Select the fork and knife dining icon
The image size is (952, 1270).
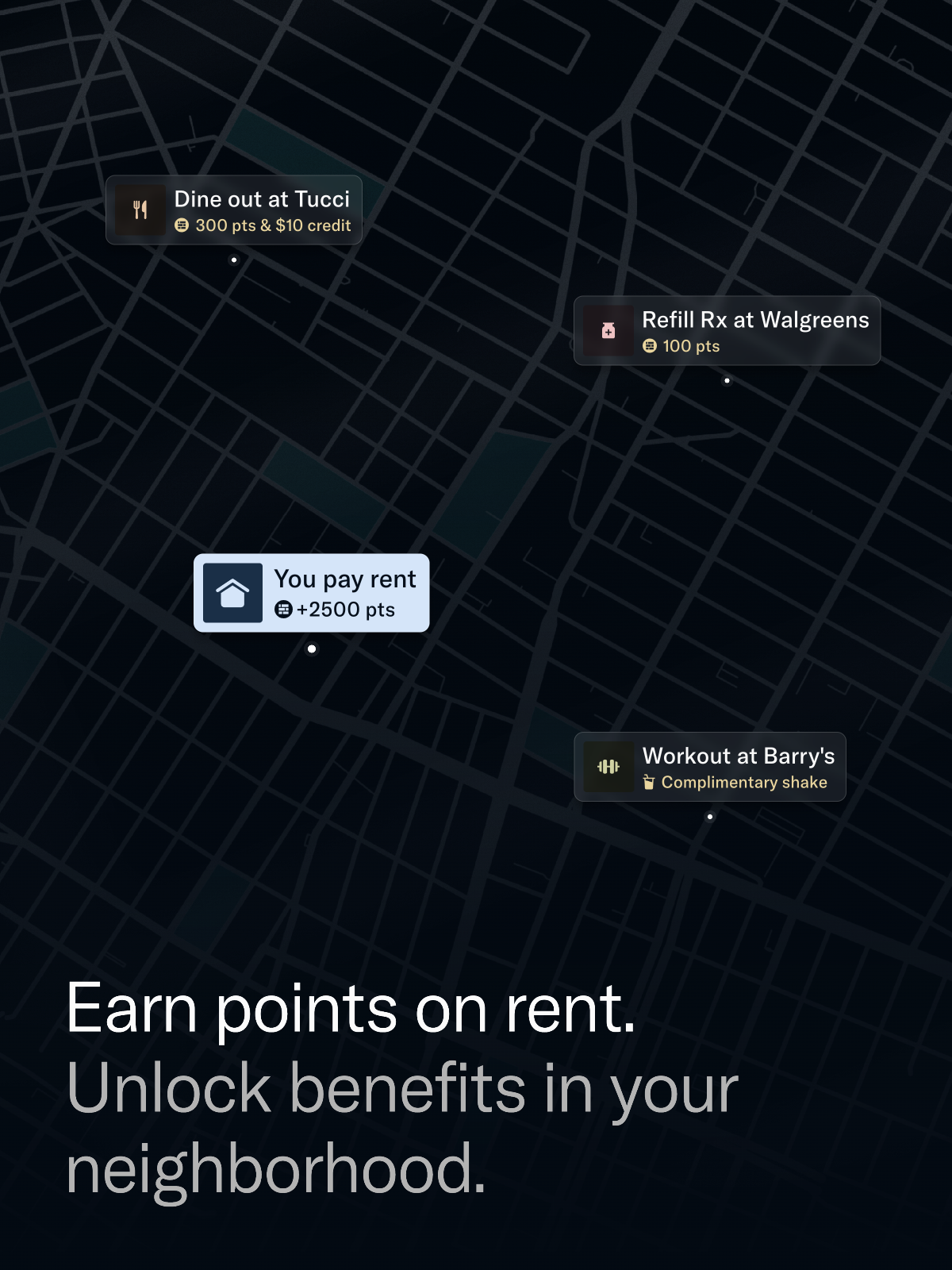140,209
